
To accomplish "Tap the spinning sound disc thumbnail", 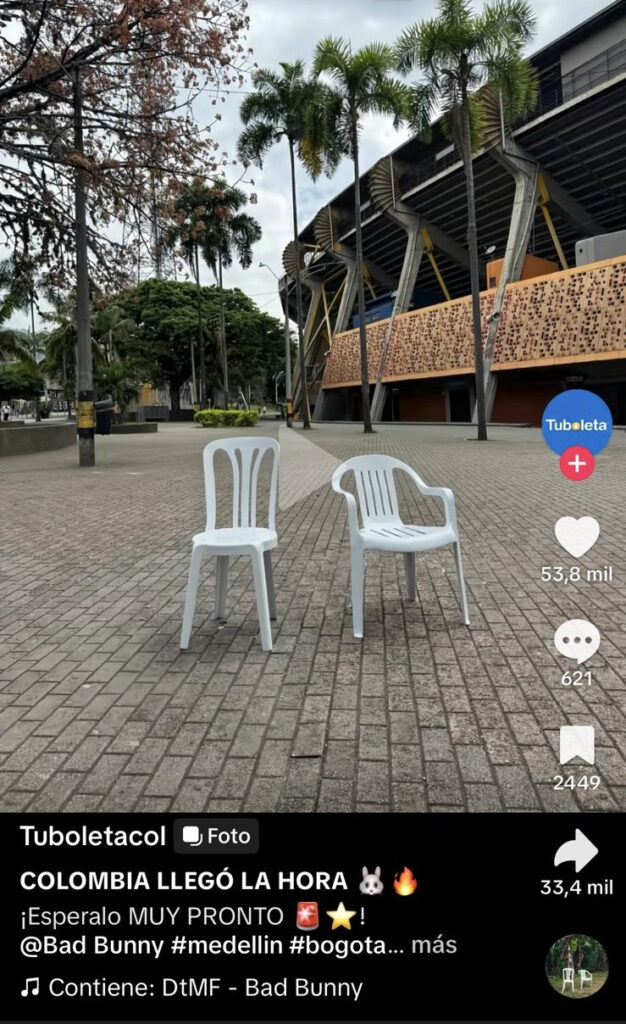I will pyautogui.click(x=577, y=967).
